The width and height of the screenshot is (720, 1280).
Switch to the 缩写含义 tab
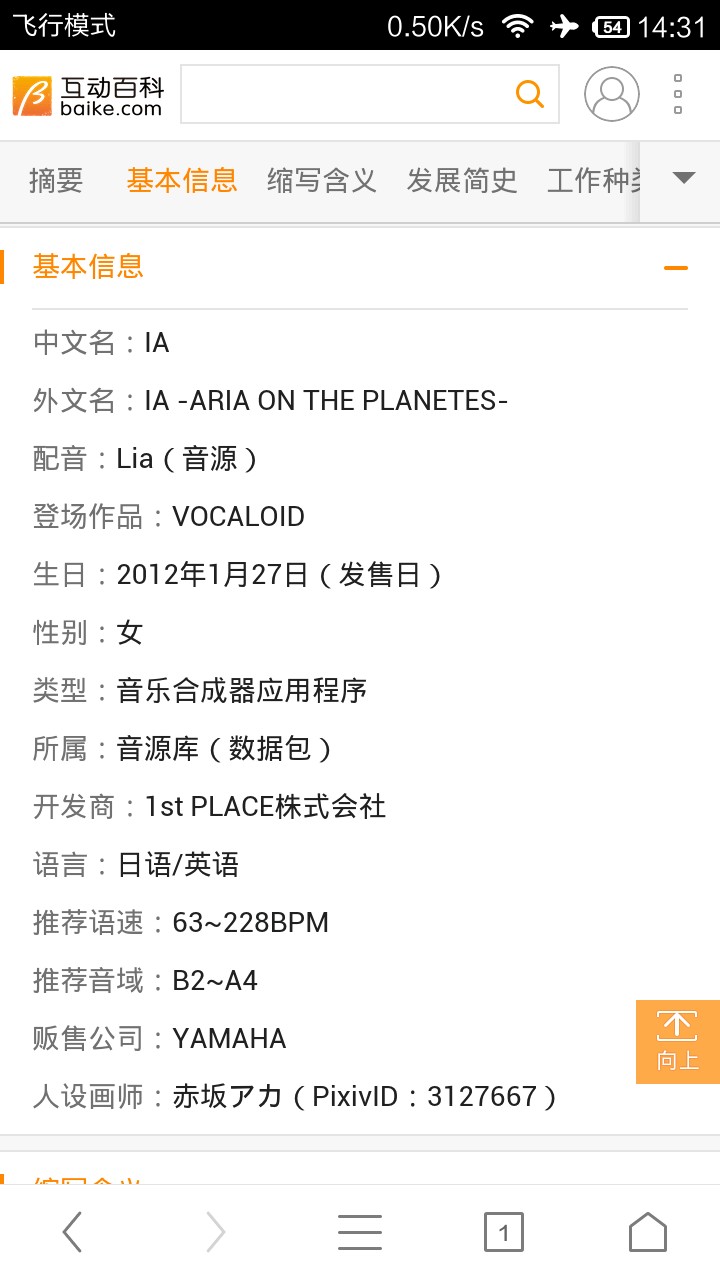pos(322,181)
